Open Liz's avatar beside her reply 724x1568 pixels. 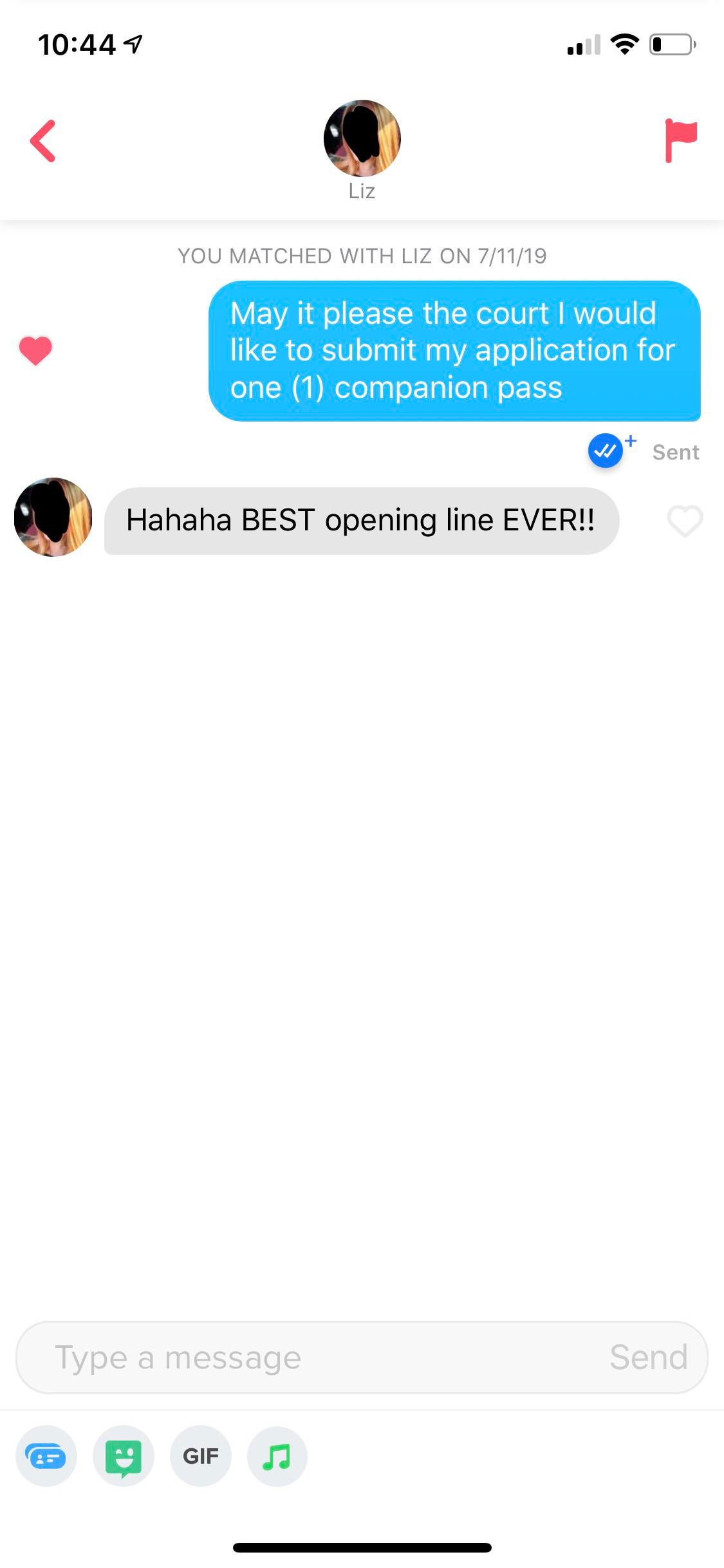pos(53,517)
